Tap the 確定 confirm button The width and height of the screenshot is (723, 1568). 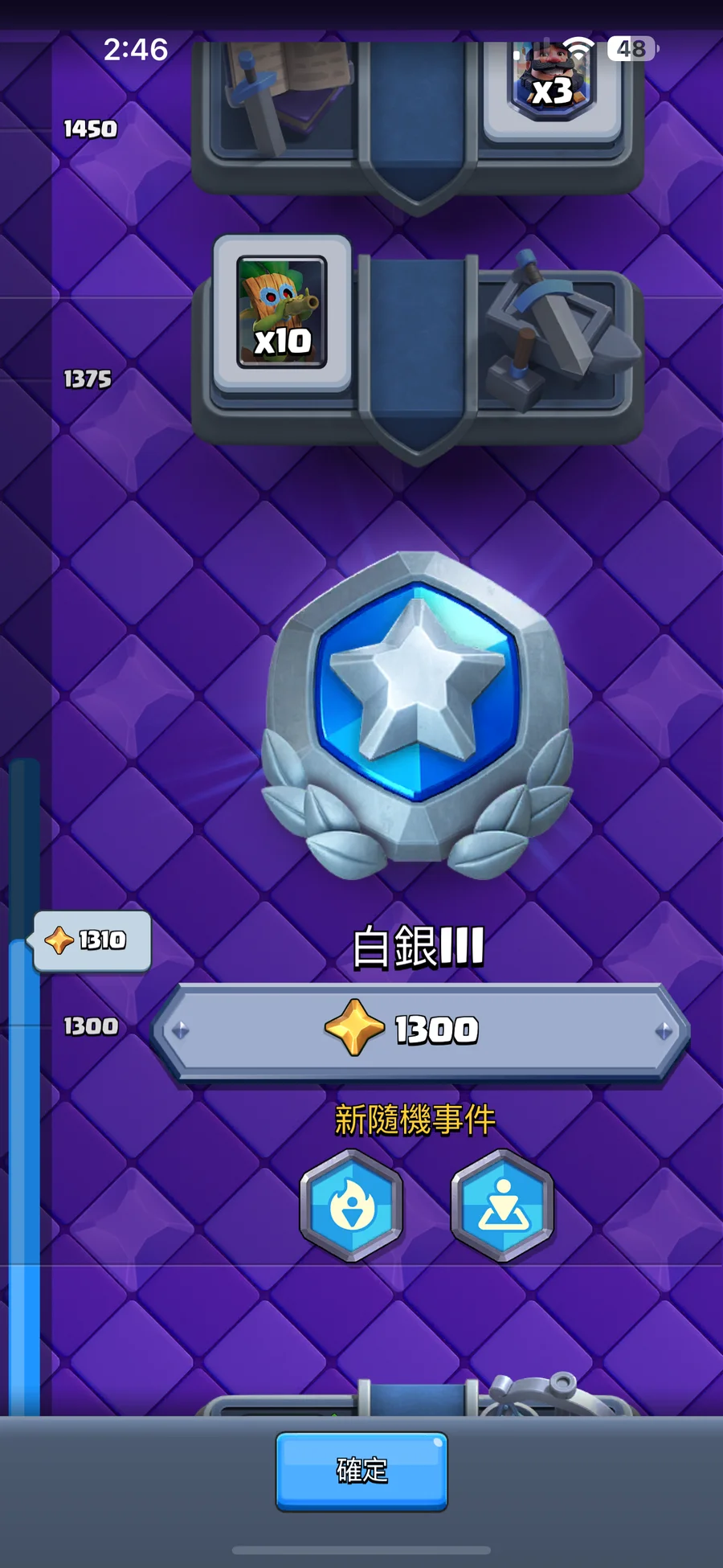coord(361,1470)
